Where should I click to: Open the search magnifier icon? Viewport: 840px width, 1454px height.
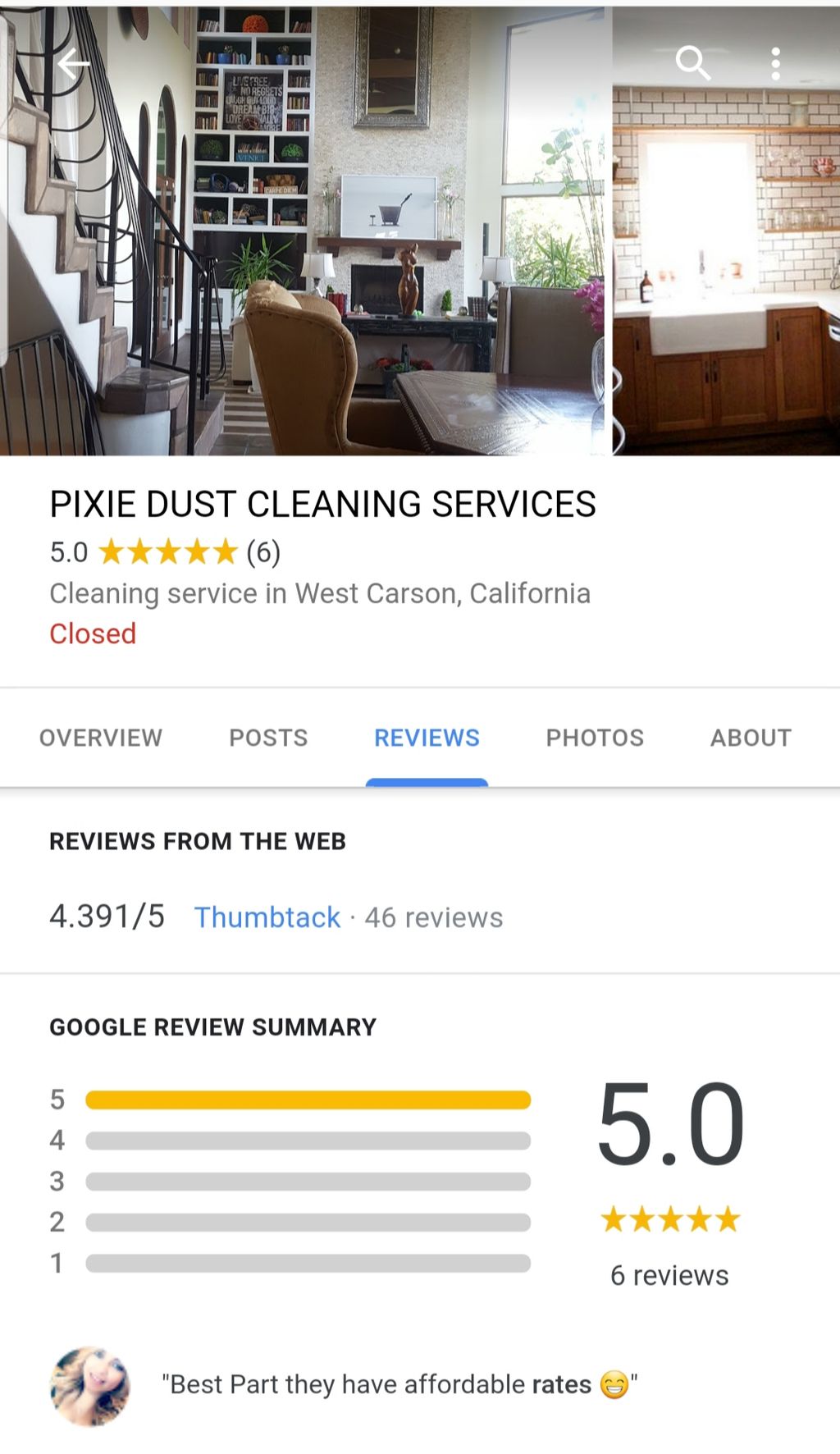coord(692,63)
